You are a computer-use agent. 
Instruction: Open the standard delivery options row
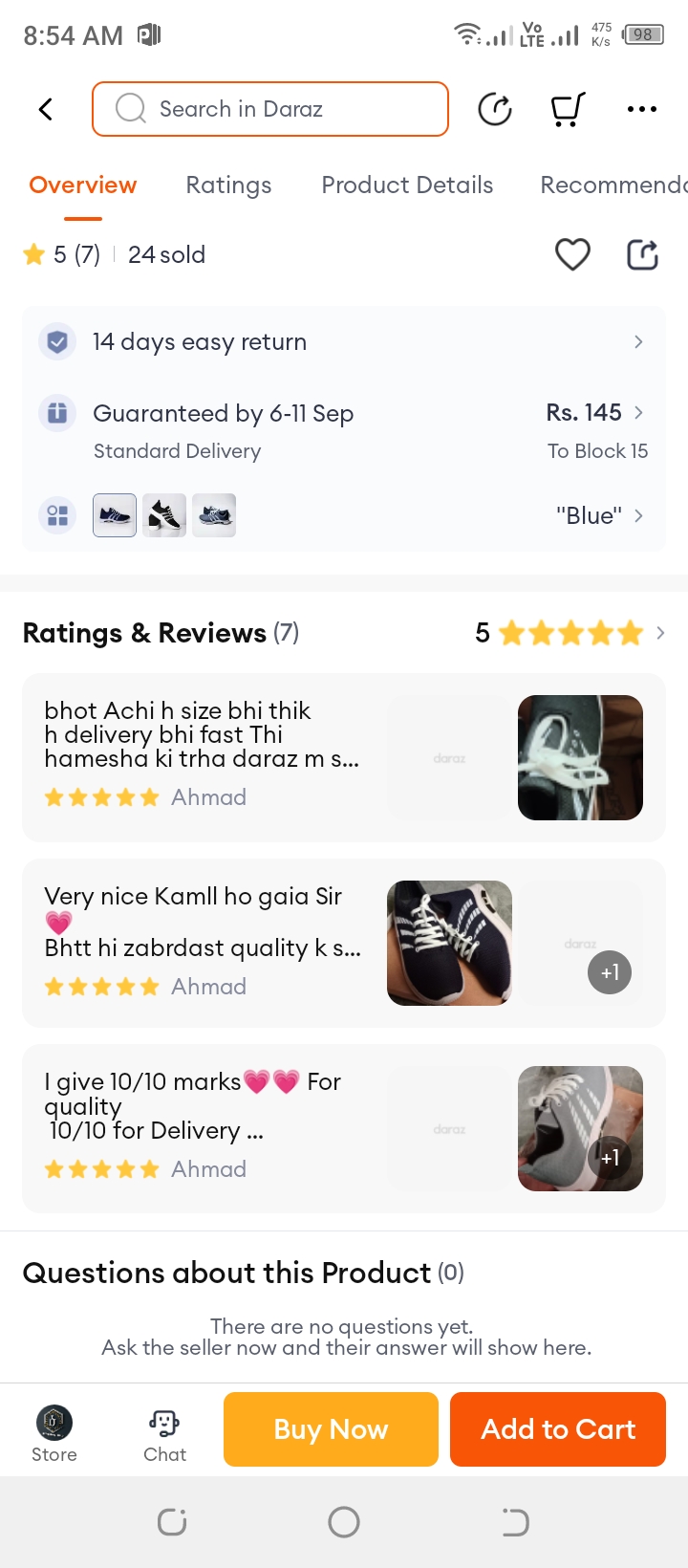[x=344, y=430]
